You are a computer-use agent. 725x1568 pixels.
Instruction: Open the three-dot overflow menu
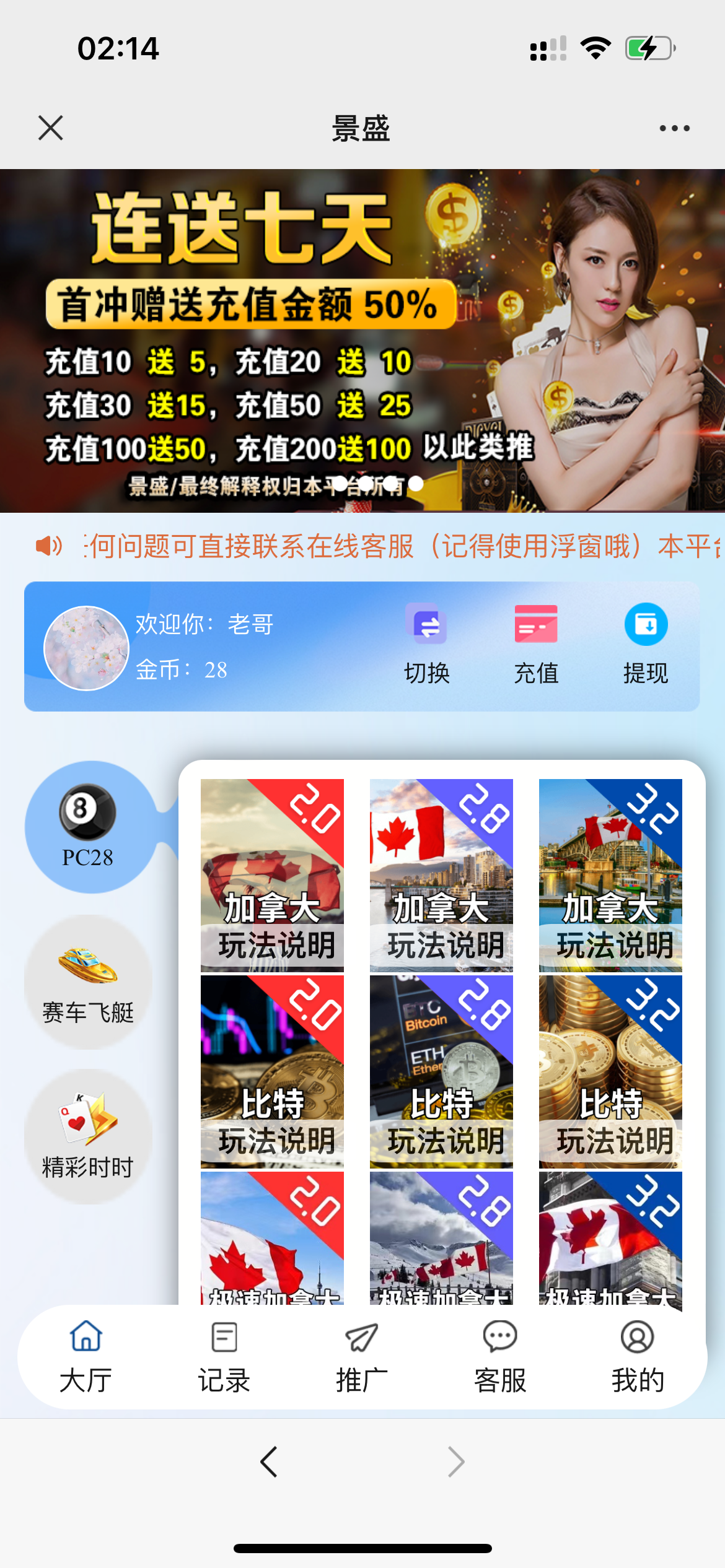tap(674, 128)
